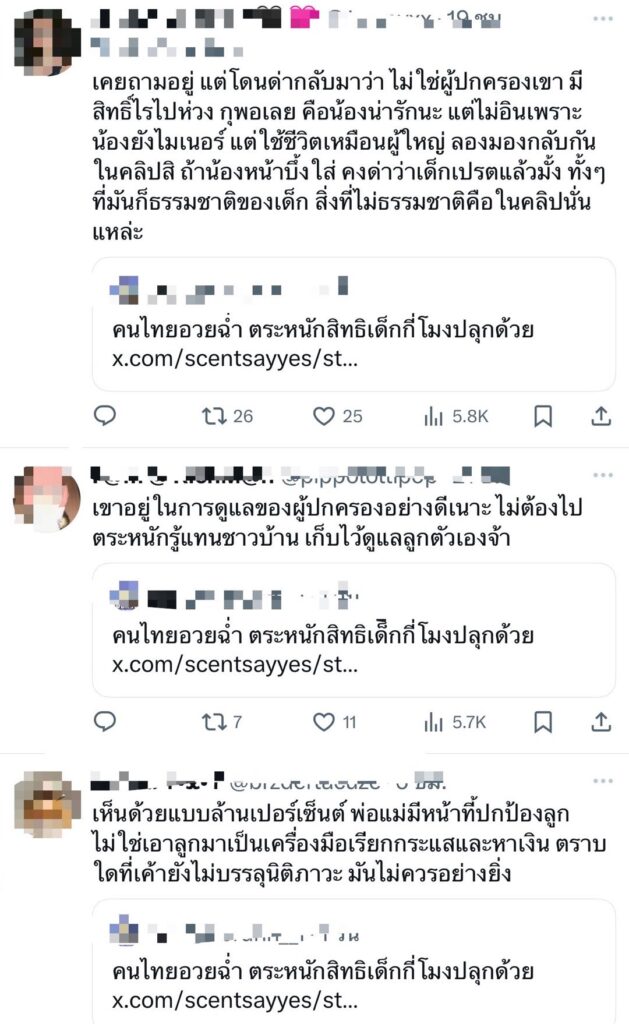Screen dimensions: 629x1024
Task: Reply to the tweet with 26 reposts
Action: pos(105,416)
